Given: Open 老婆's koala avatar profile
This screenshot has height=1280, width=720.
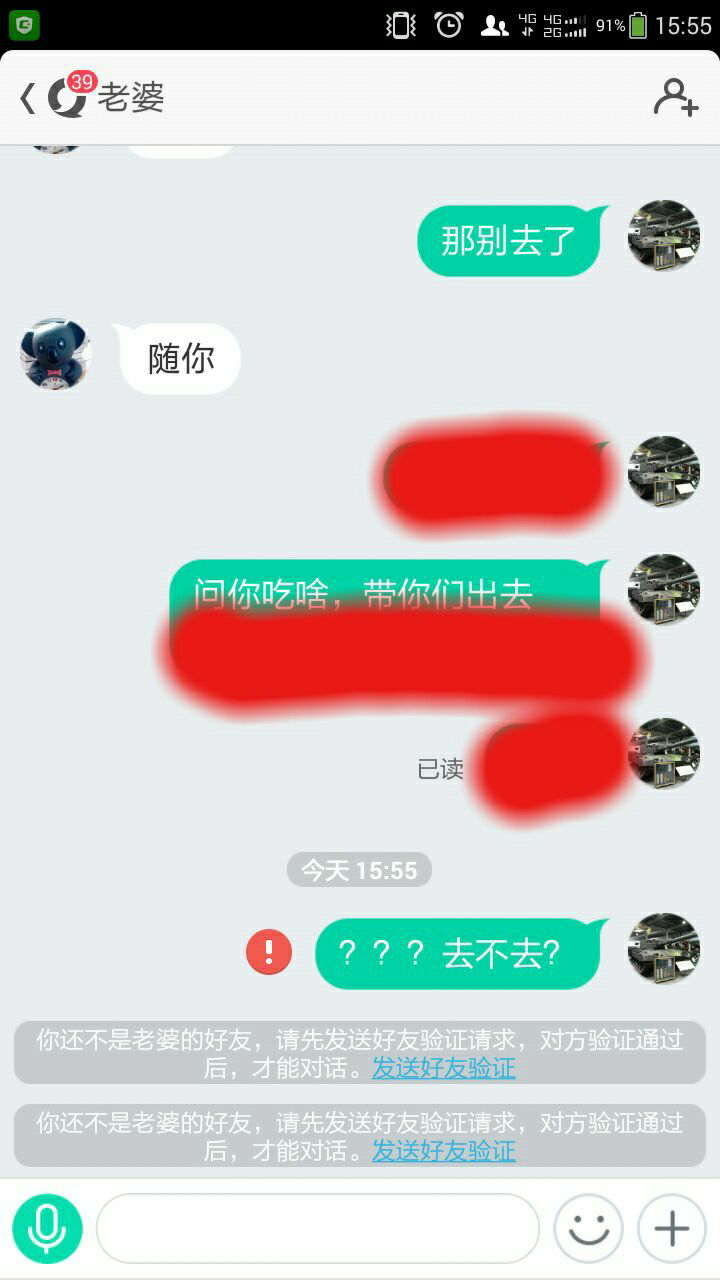Looking at the screenshot, I should click(56, 355).
